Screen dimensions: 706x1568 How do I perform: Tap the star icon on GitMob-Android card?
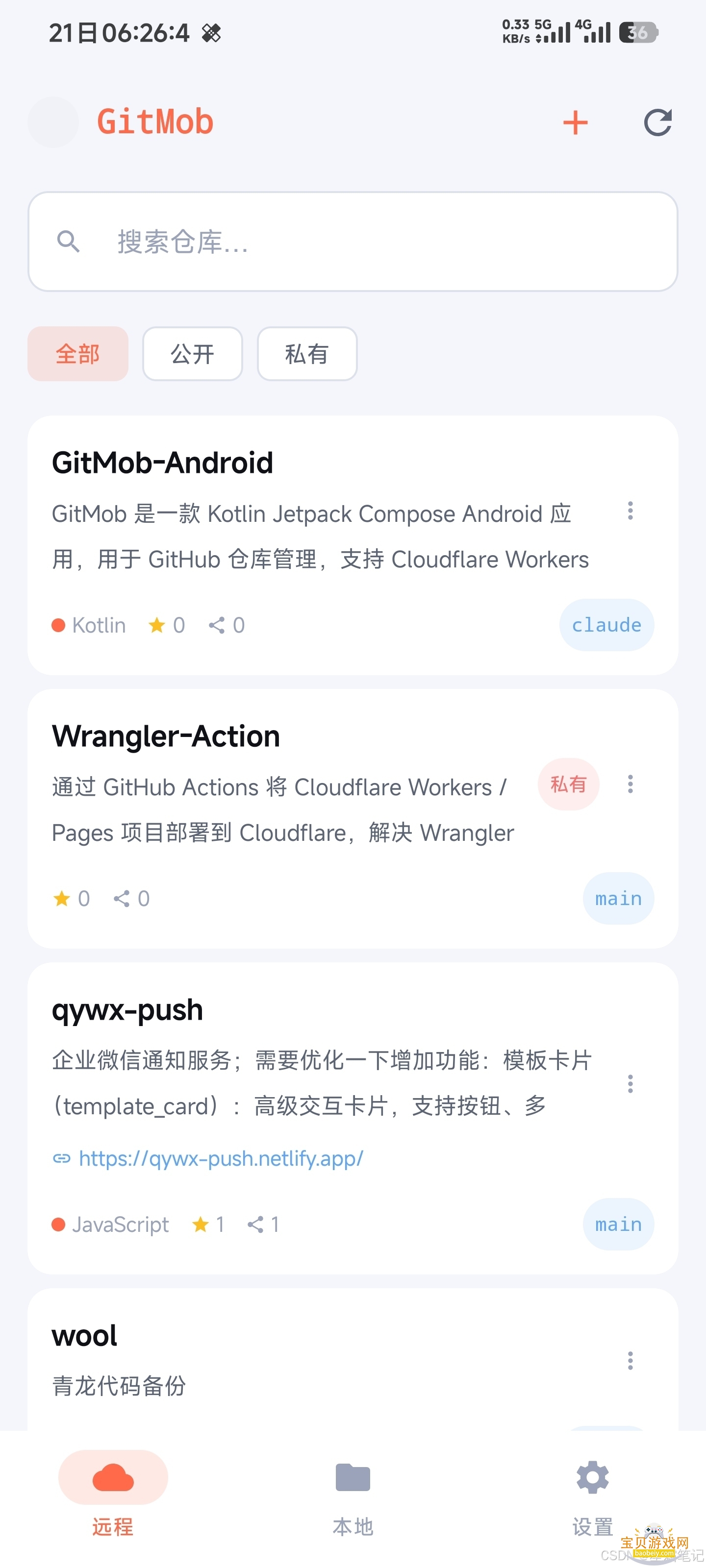pos(157,625)
